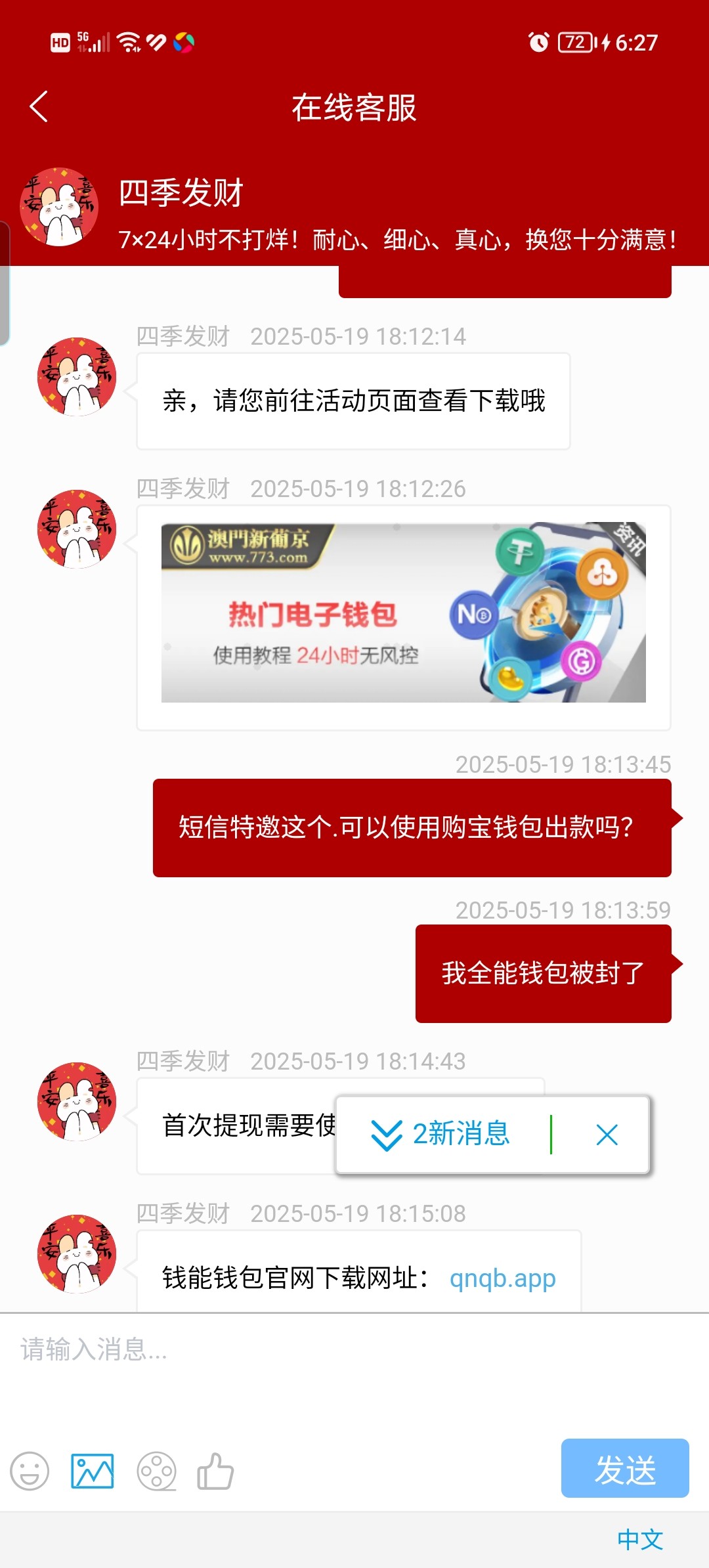Open the qnqb.app download link

pyautogui.click(x=502, y=1278)
